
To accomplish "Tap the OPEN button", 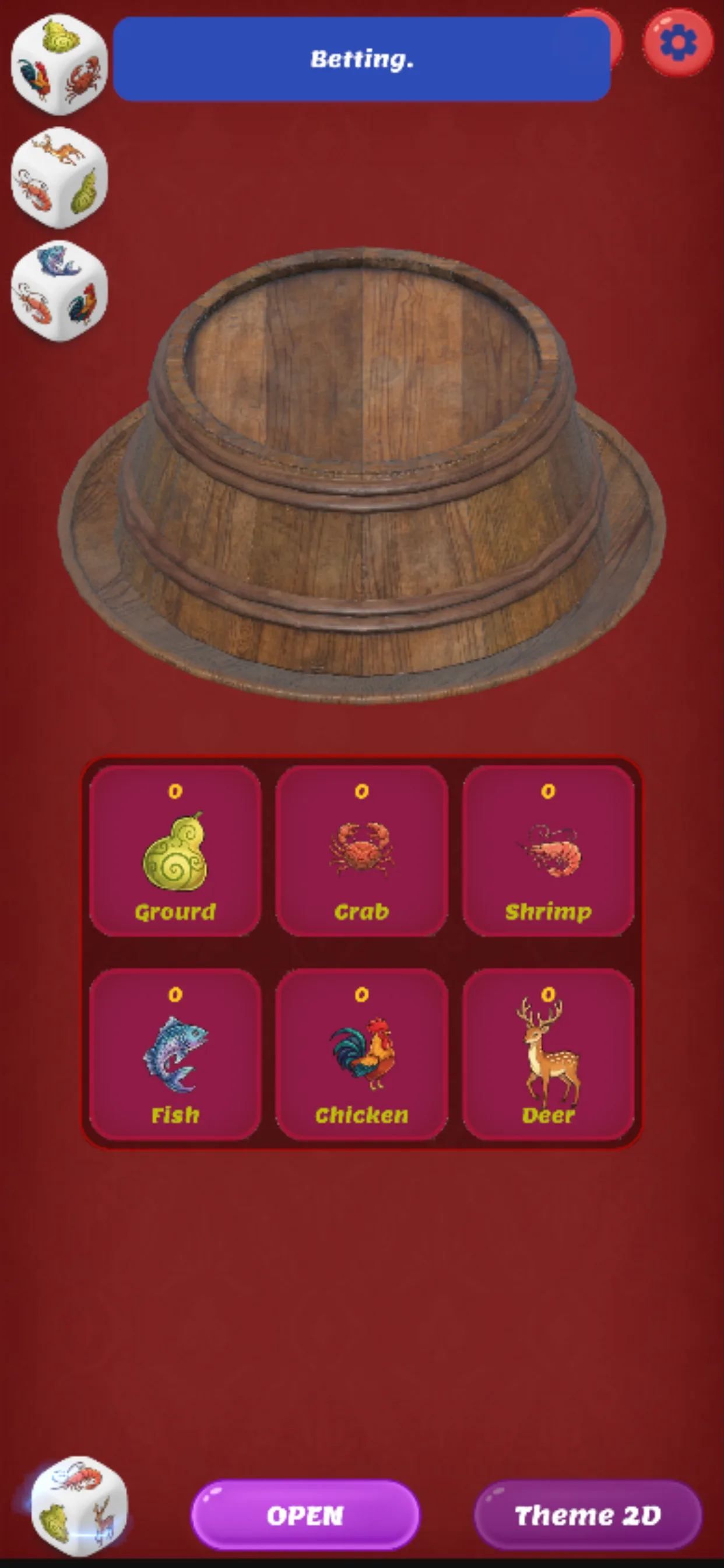I will pyautogui.click(x=305, y=1514).
